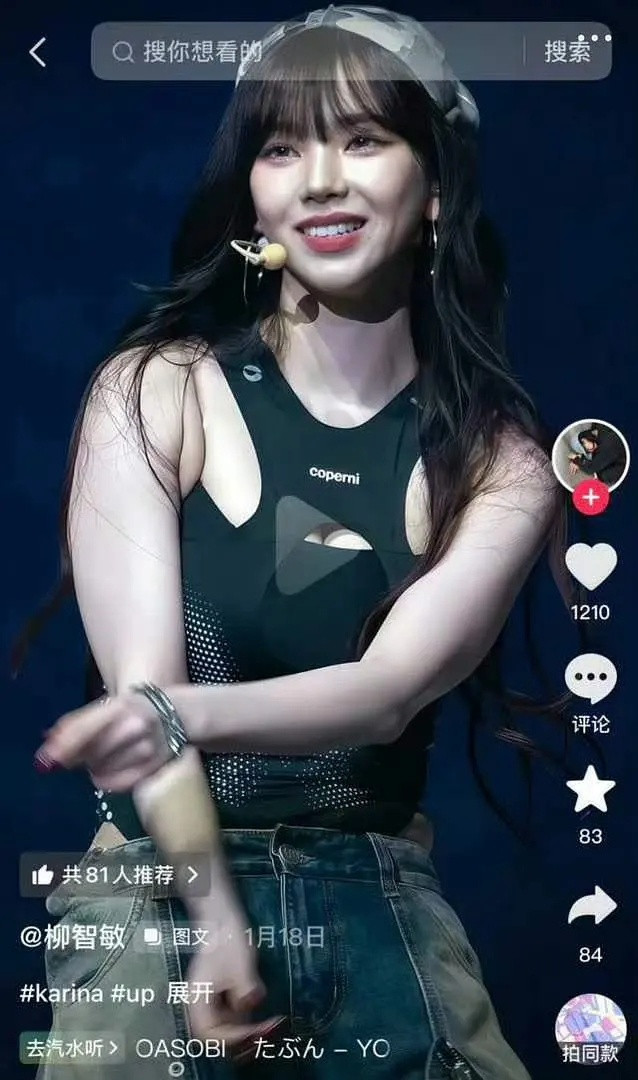This screenshot has height=1080, width=638.
Task: Open the #up hashtag
Action: click(133, 993)
